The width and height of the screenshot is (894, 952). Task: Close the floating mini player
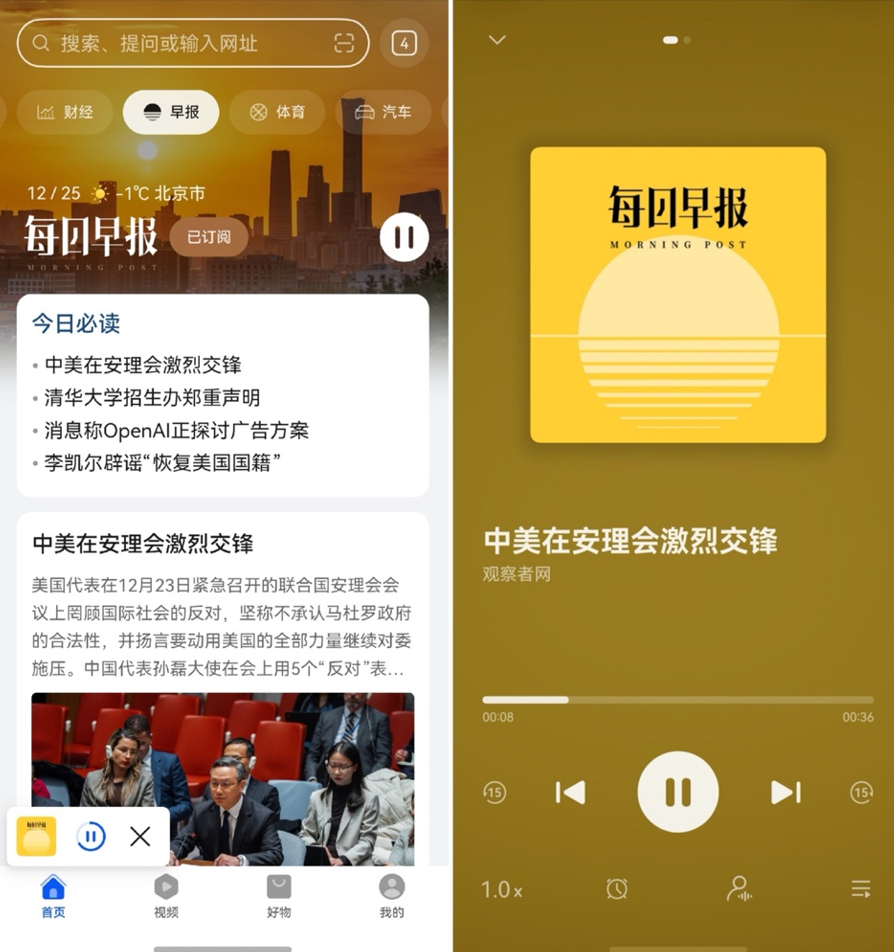point(140,836)
